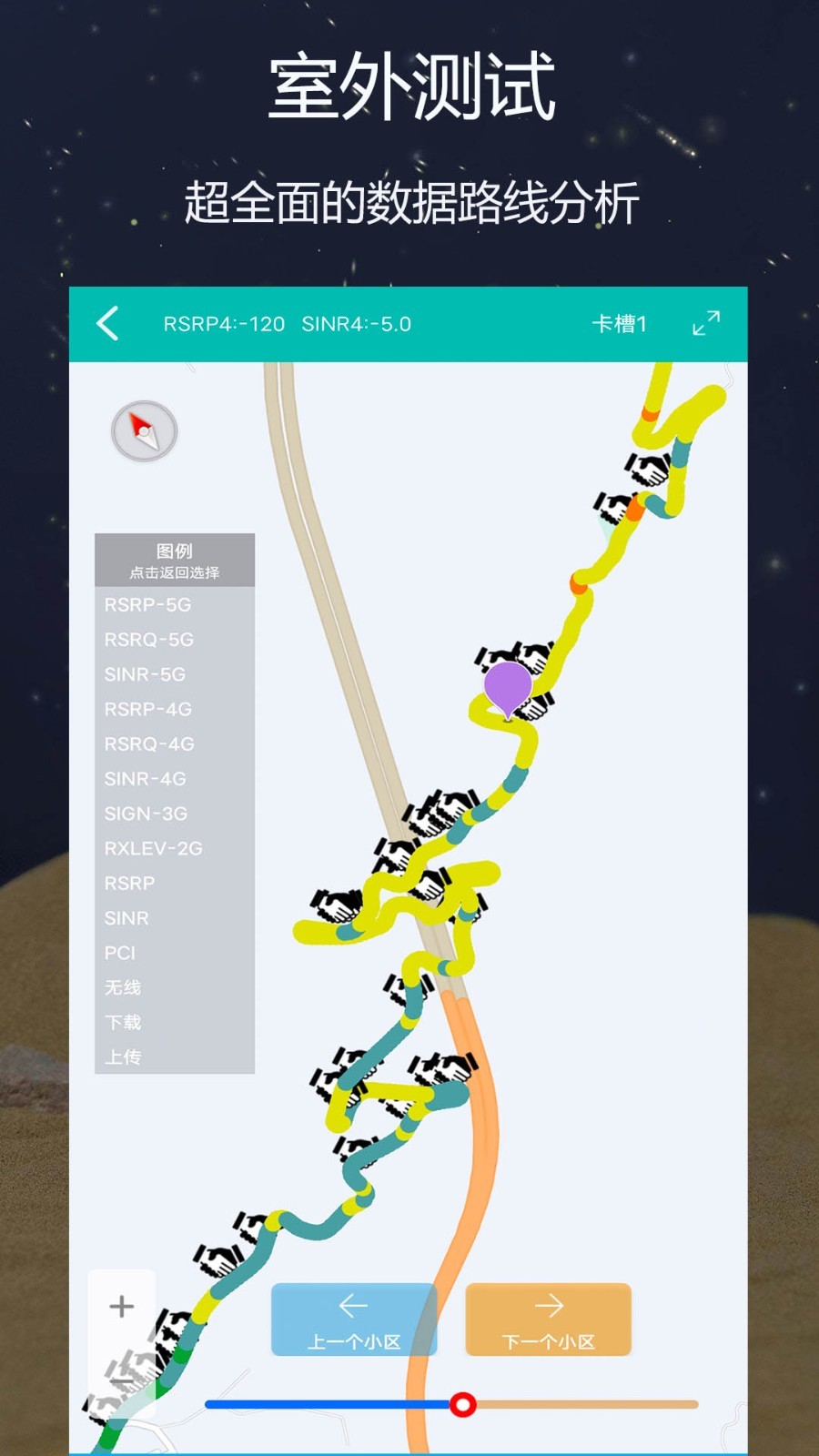Tap the back arrow in the top bar

107,322
